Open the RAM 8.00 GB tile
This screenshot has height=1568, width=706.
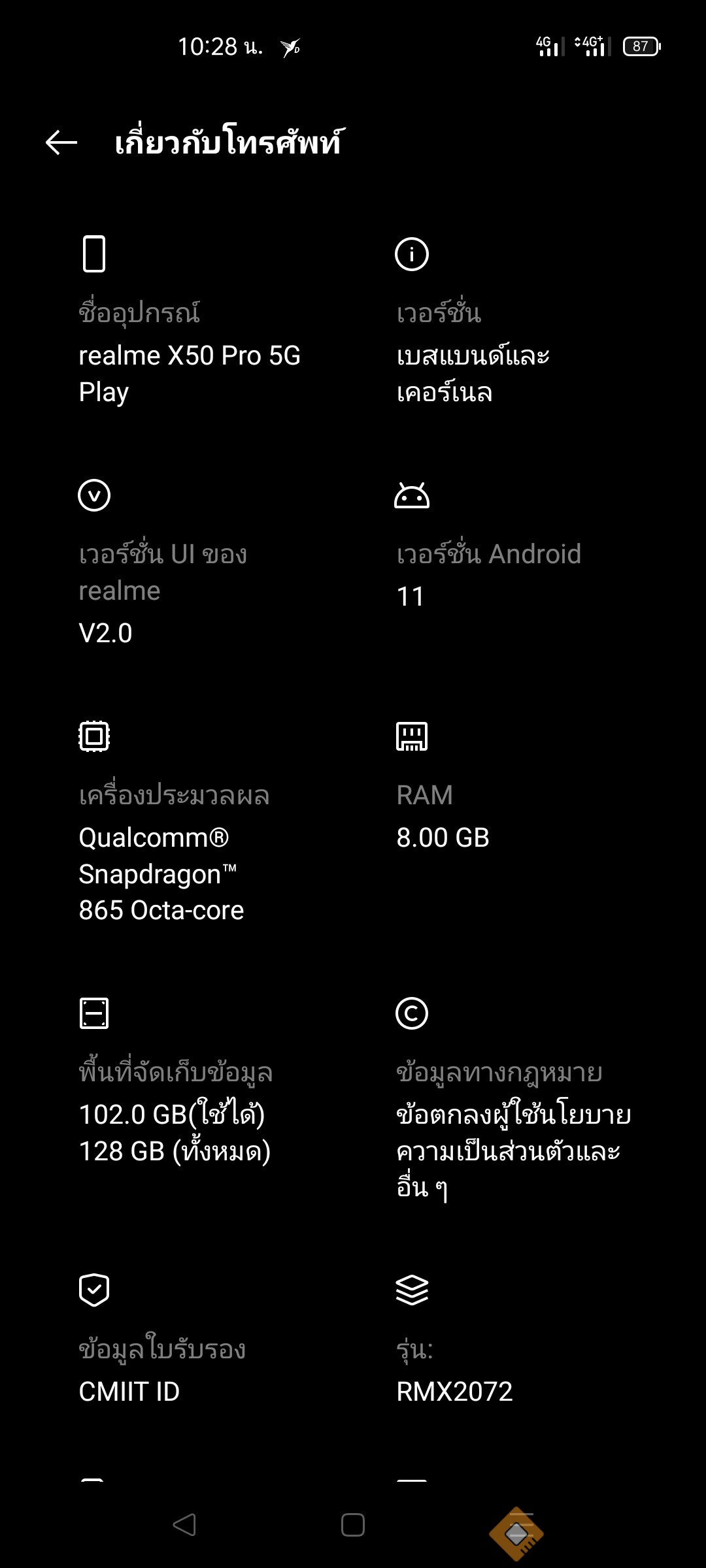pos(443,817)
